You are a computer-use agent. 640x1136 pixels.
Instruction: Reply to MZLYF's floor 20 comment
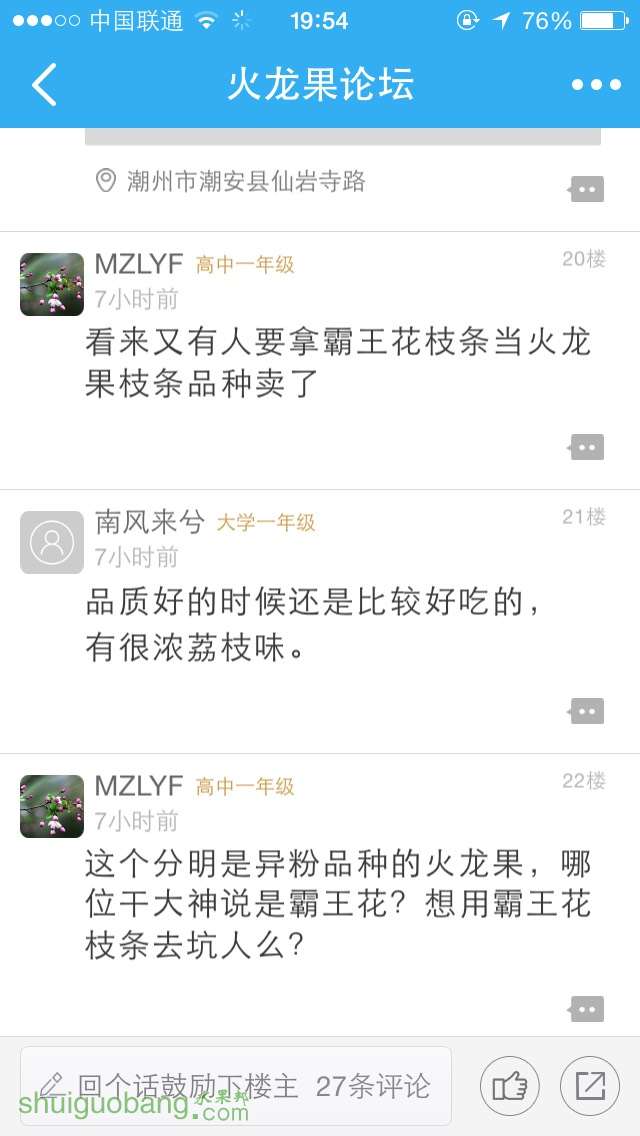coord(587,447)
